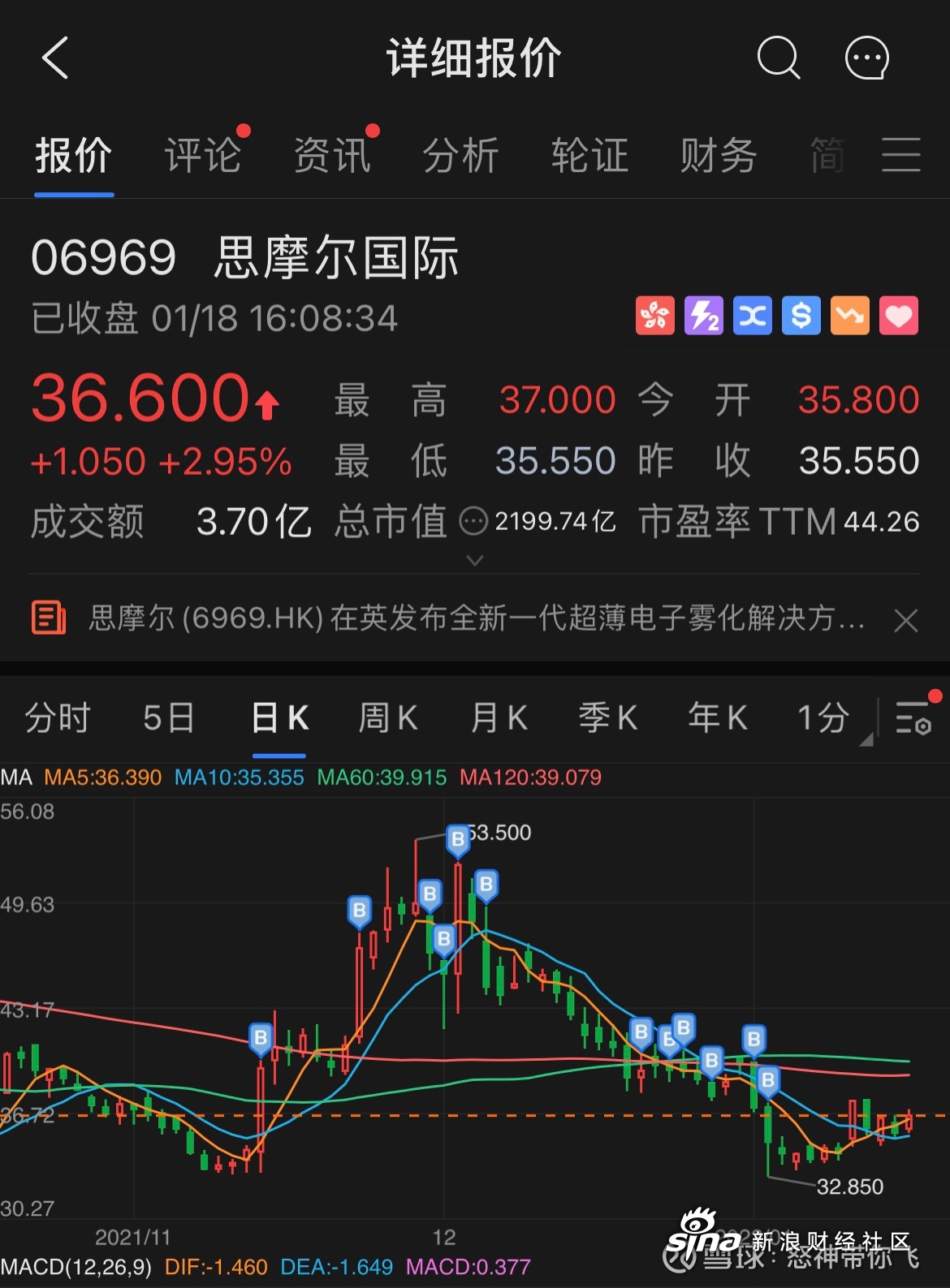
Task: Show the 周K weekly chart
Action: click(x=387, y=718)
